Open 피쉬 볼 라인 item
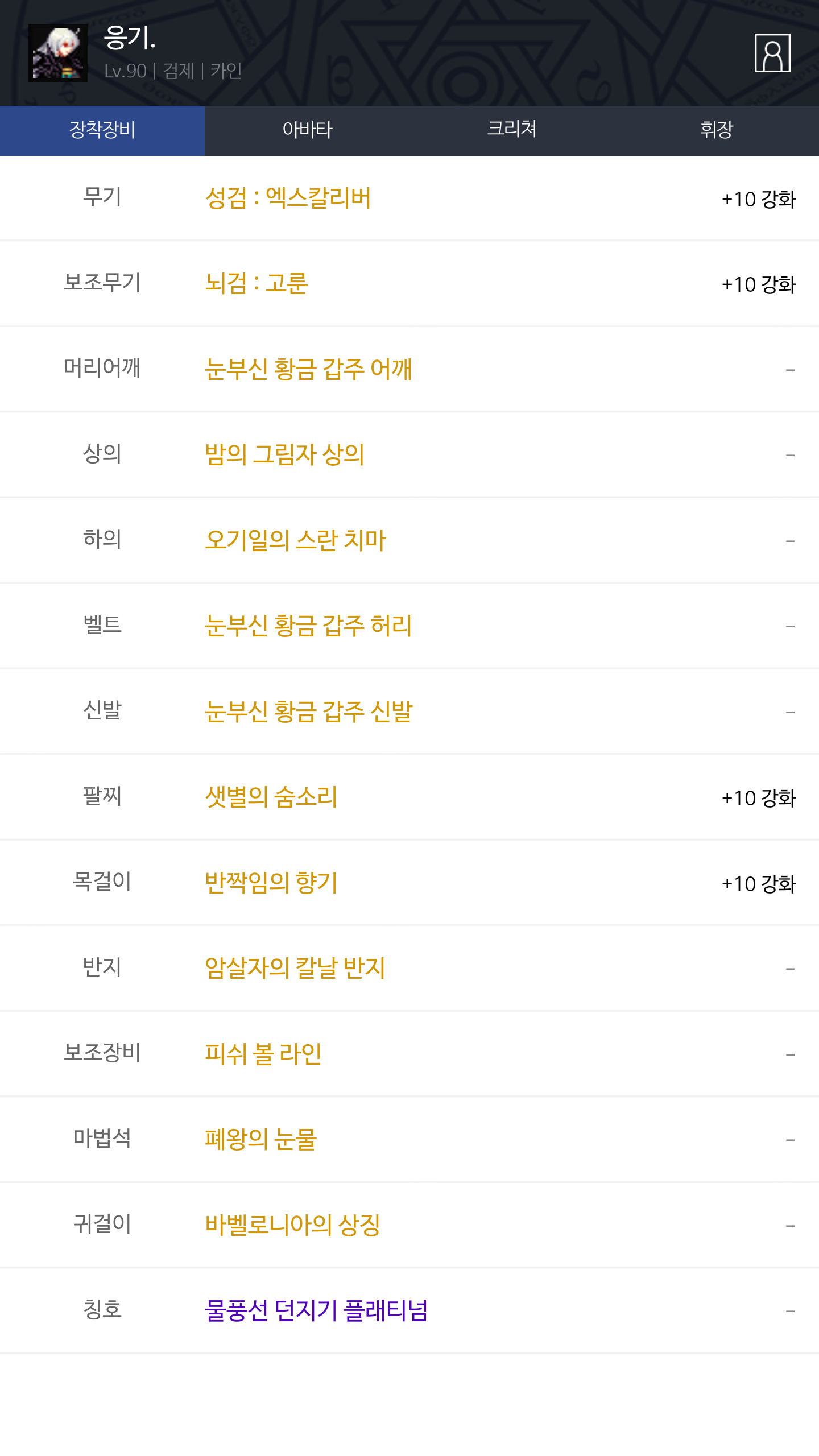This screenshot has width=819, height=1456. click(x=263, y=1054)
